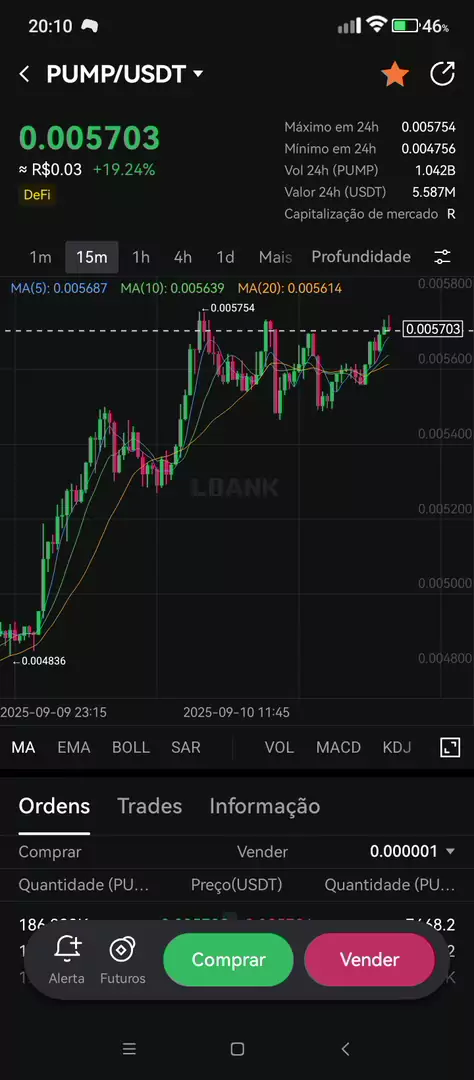Image resolution: width=474 pixels, height=1080 pixels.
Task: Switch chart to 1d interval
Action: [225, 257]
